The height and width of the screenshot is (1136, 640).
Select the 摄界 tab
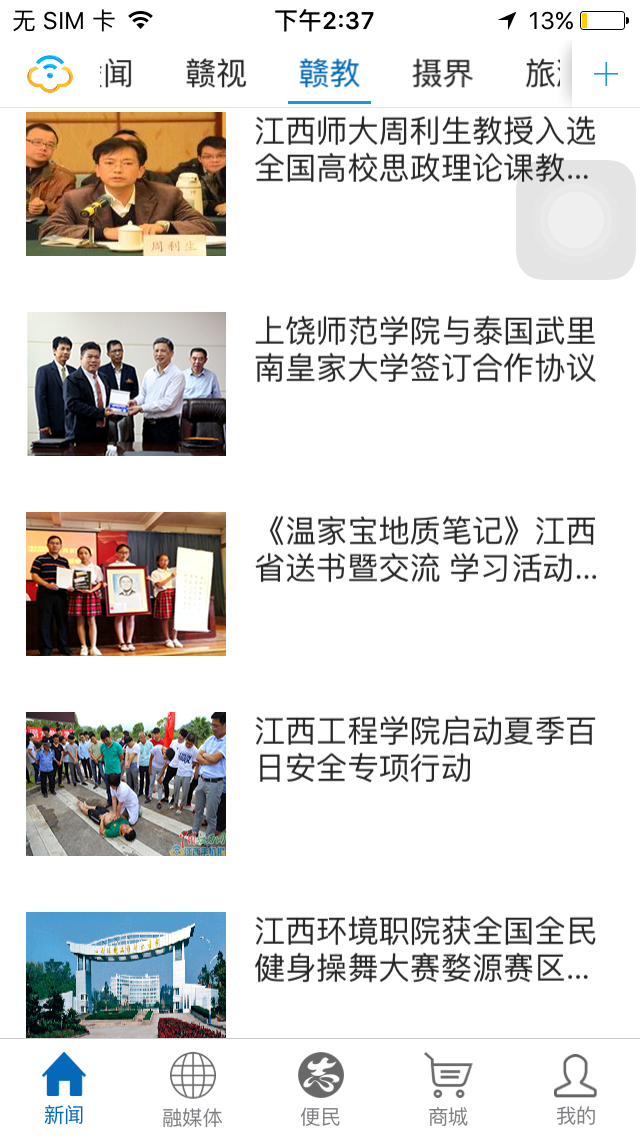tap(442, 74)
